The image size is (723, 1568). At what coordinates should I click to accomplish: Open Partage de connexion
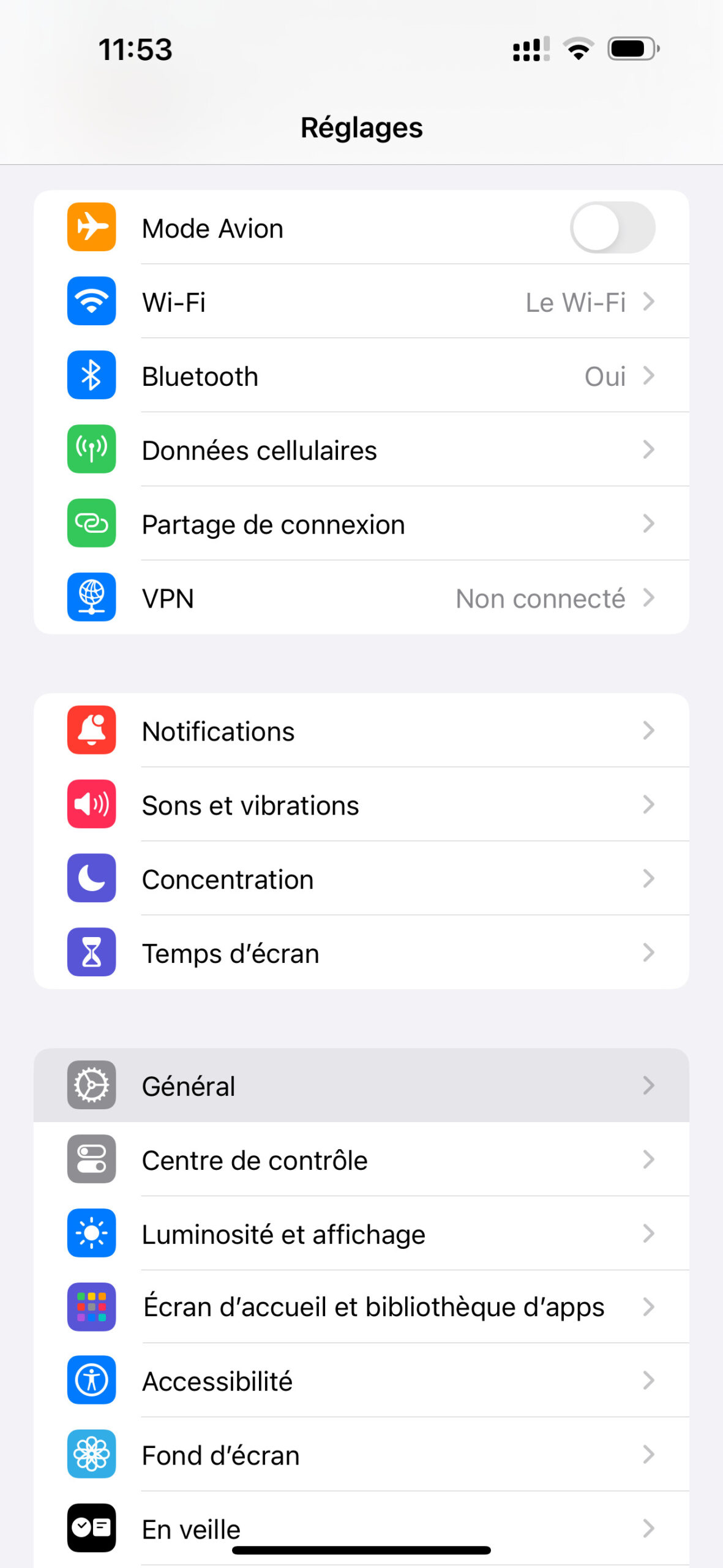click(x=361, y=524)
